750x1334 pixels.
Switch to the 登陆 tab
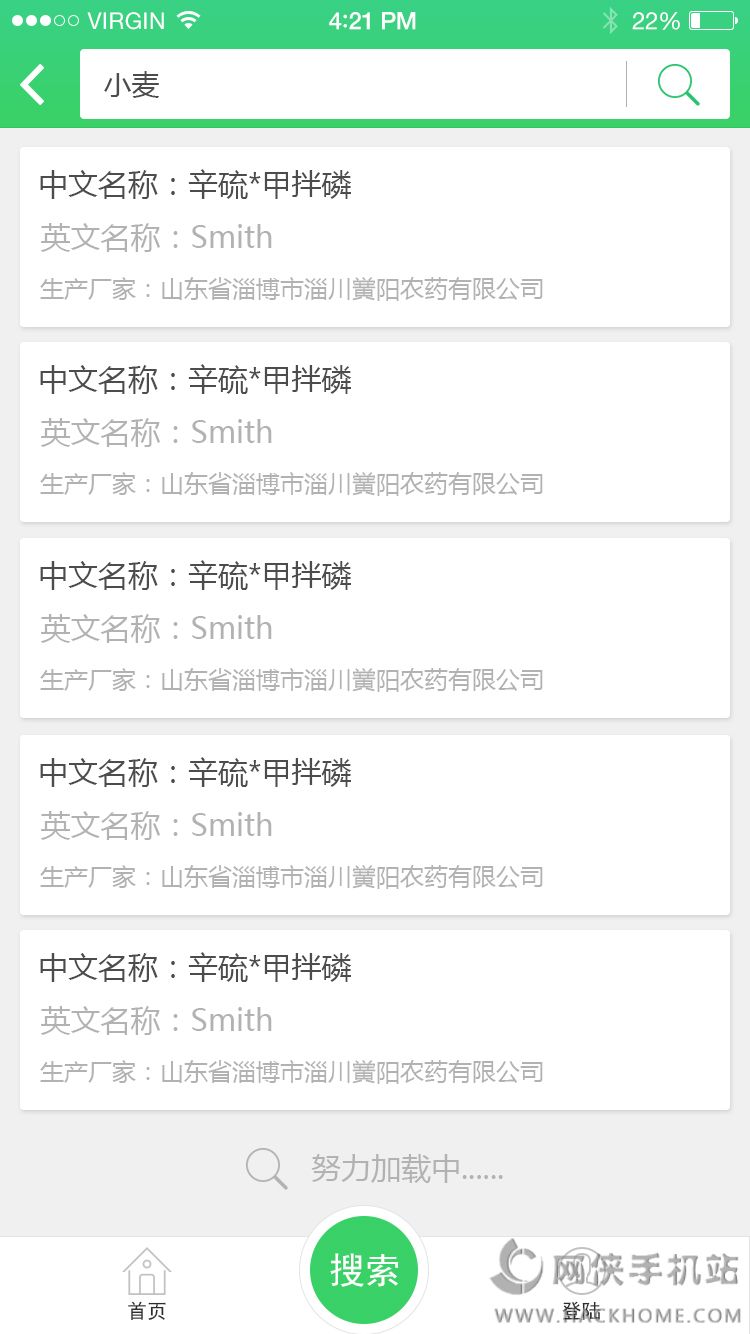tap(582, 1288)
